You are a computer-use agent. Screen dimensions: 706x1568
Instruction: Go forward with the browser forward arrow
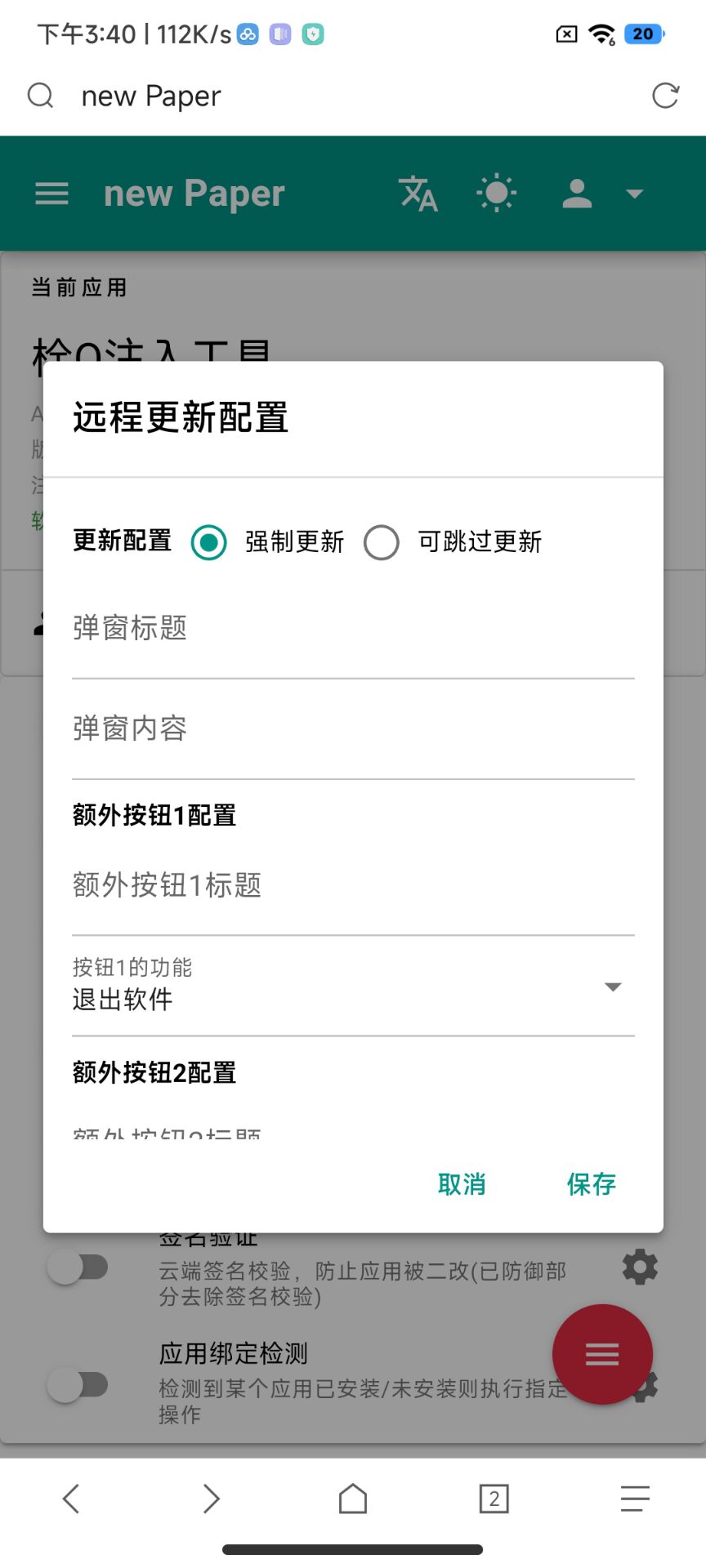click(212, 1498)
